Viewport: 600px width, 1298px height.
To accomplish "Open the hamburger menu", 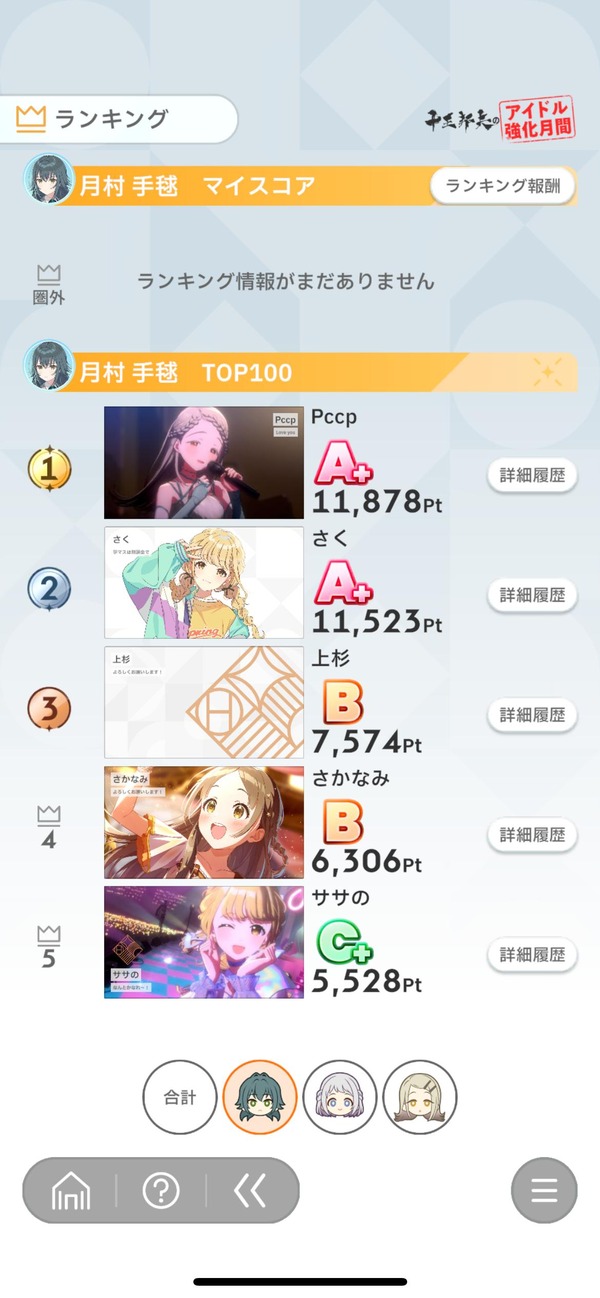I will tap(544, 1190).
